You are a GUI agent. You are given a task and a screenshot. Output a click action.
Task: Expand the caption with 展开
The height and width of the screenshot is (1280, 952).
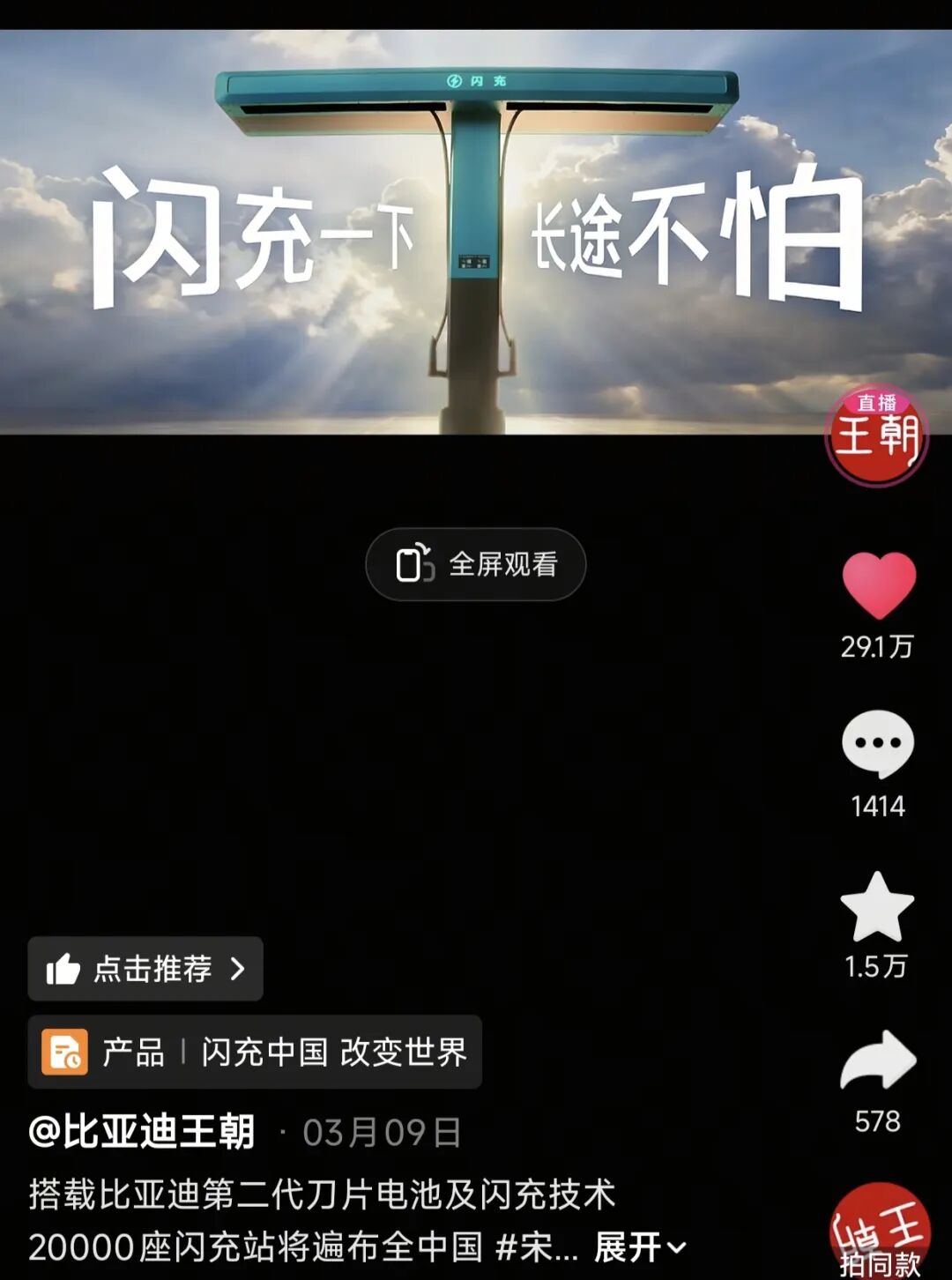(639, 1247)
